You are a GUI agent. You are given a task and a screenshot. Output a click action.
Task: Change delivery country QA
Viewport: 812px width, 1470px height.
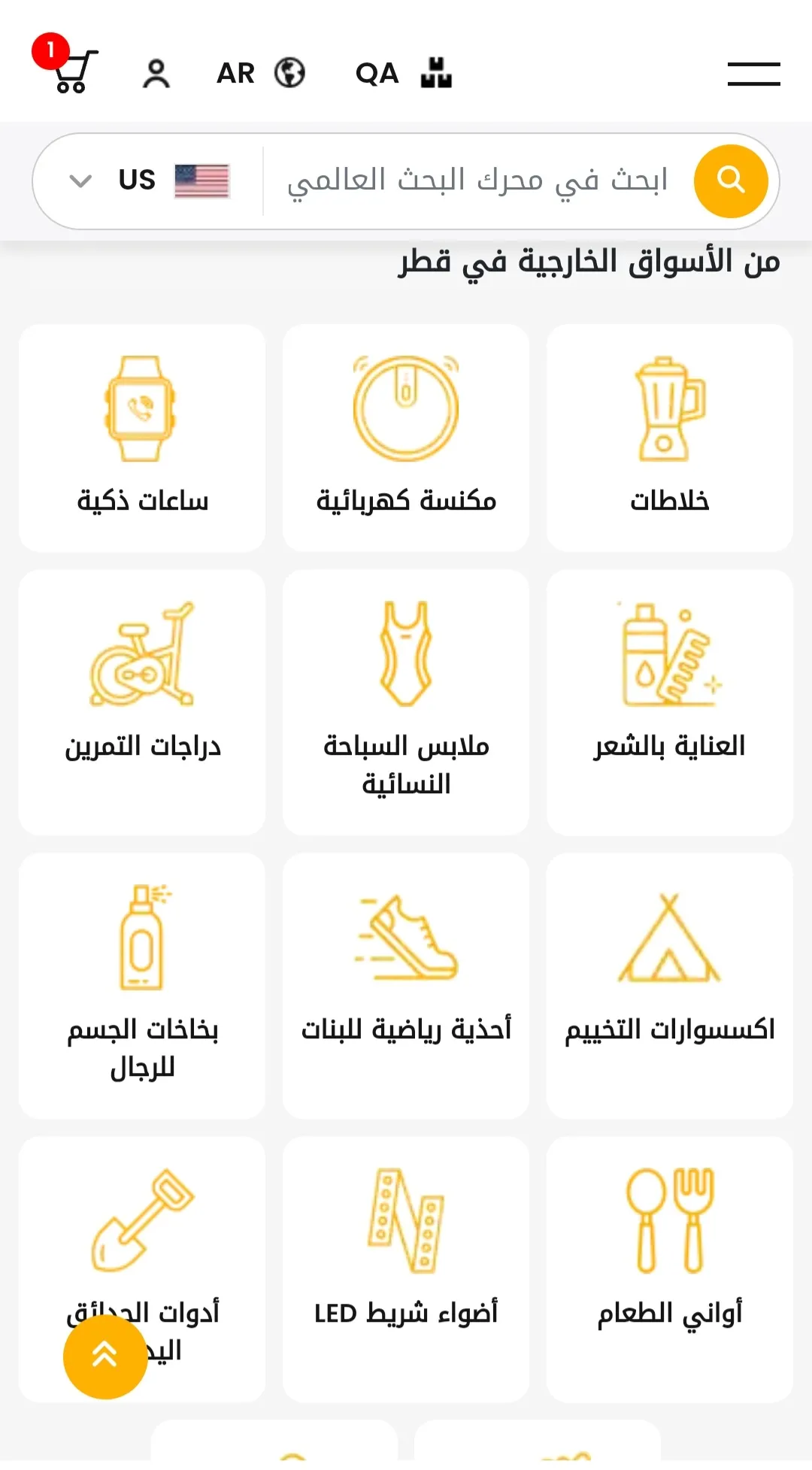[x=404, y=74]
